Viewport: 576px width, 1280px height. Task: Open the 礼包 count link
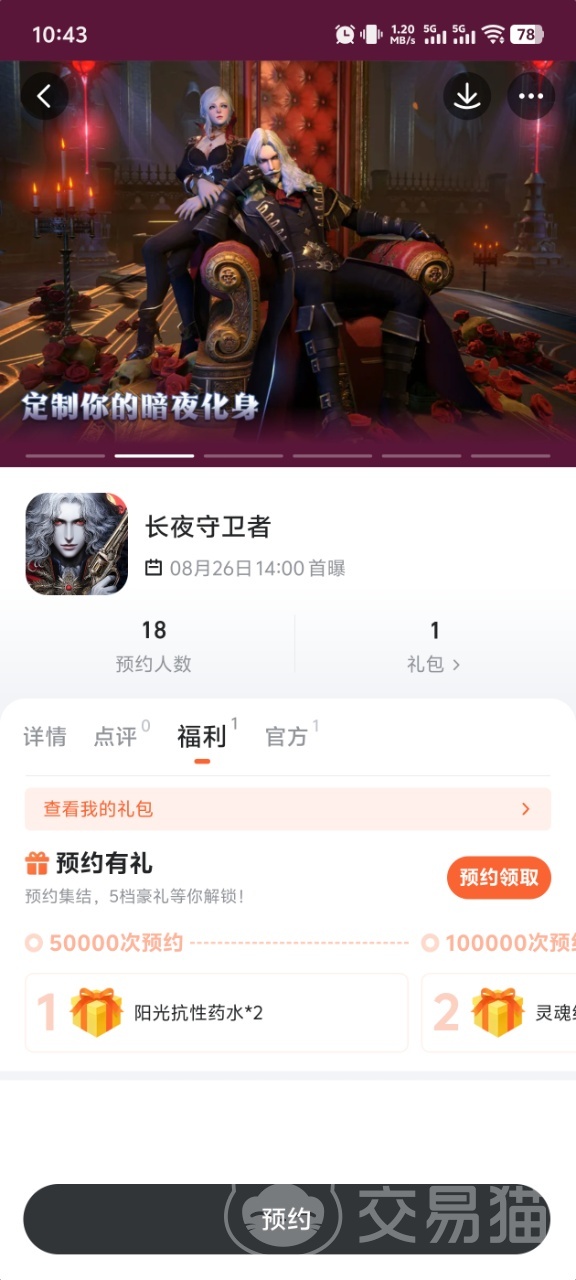(x=435, y=646)
